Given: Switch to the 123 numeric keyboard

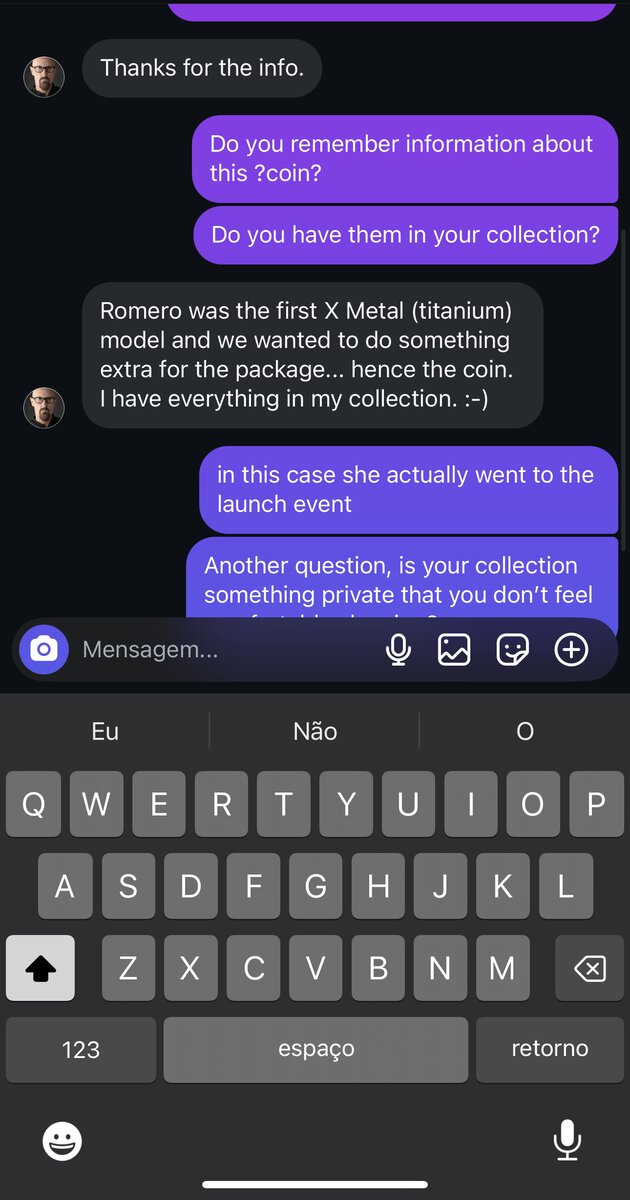Looking at the screenshot, I should coord(81,1049).
